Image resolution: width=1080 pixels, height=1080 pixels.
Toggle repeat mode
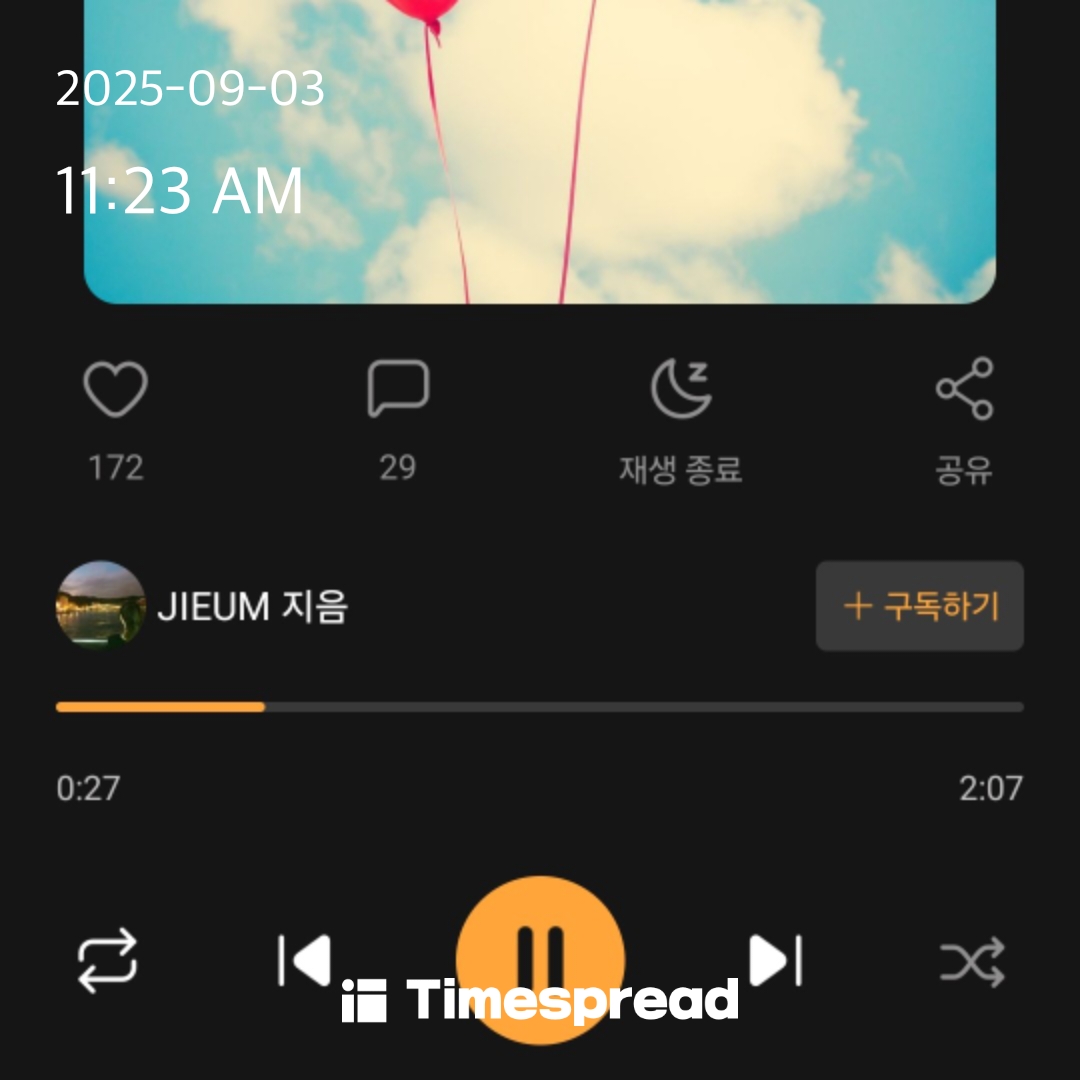click(x=107, y=961)
